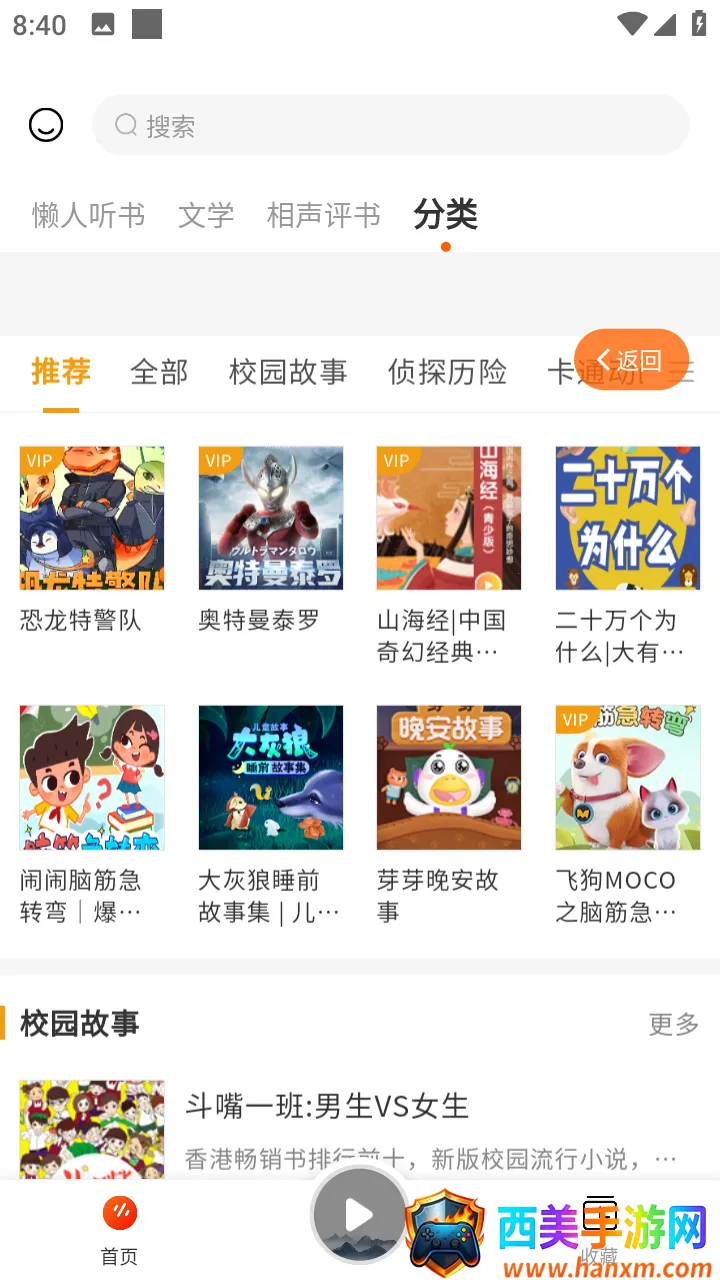Tap the 搜索 search box

coord(390,126)
